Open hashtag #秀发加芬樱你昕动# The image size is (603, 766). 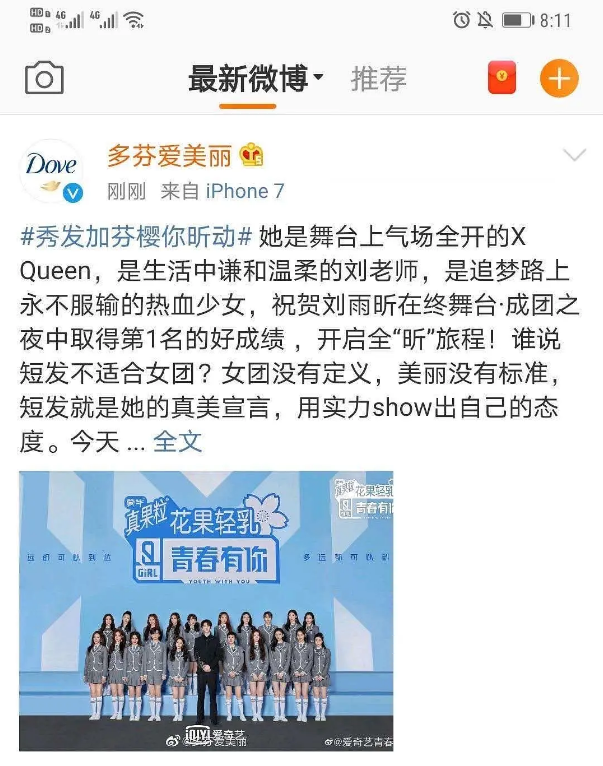(136, 237)
